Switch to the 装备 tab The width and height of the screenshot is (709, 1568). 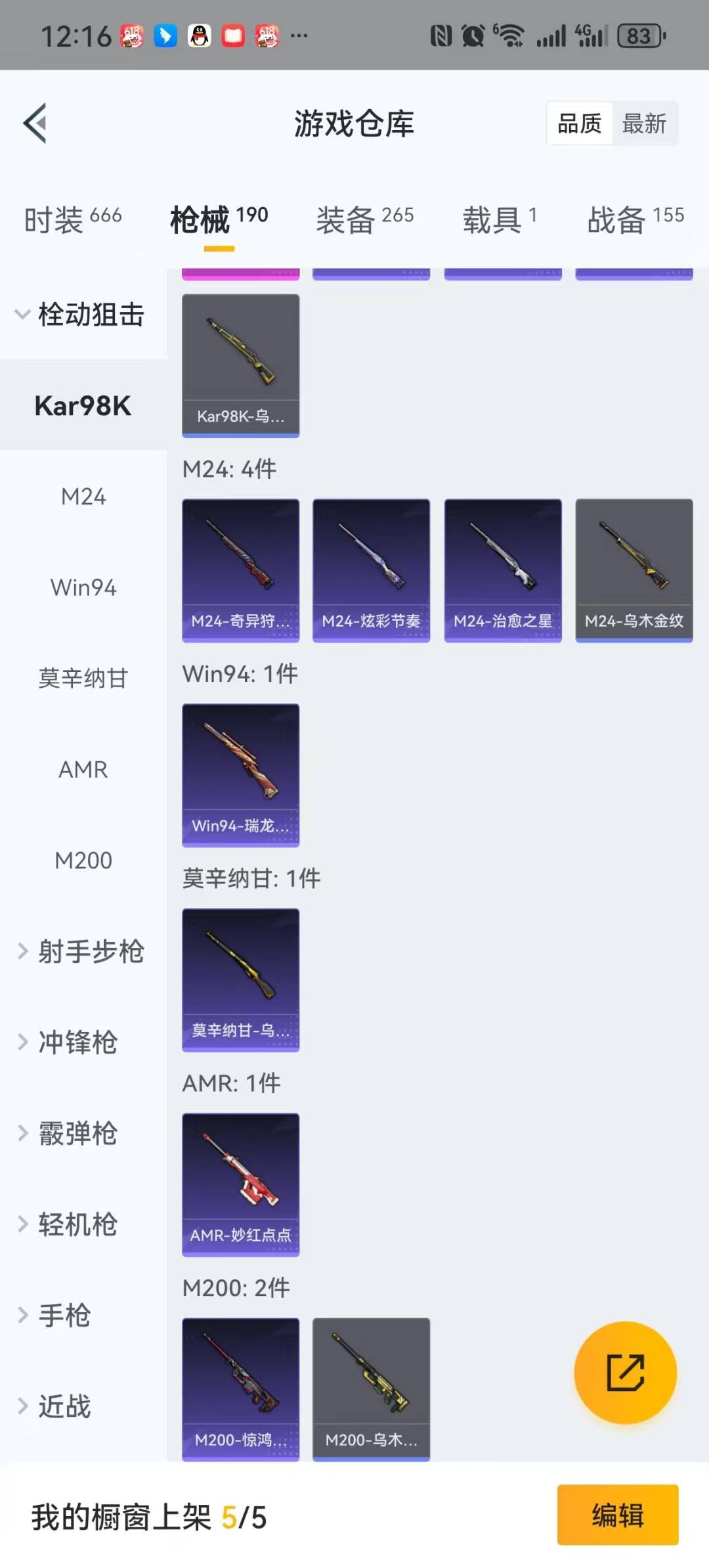[364, 219]
